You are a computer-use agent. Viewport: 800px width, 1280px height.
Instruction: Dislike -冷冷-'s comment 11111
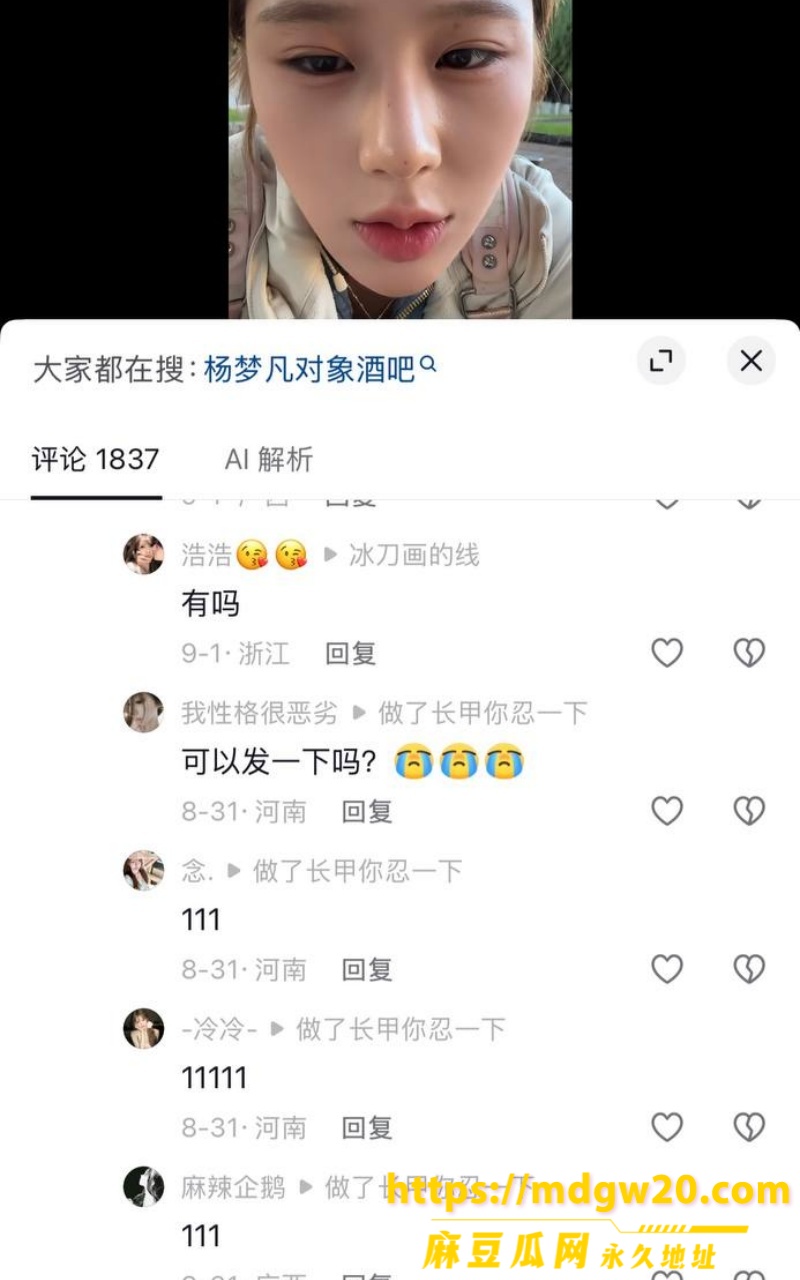[x=749, y=1127]
